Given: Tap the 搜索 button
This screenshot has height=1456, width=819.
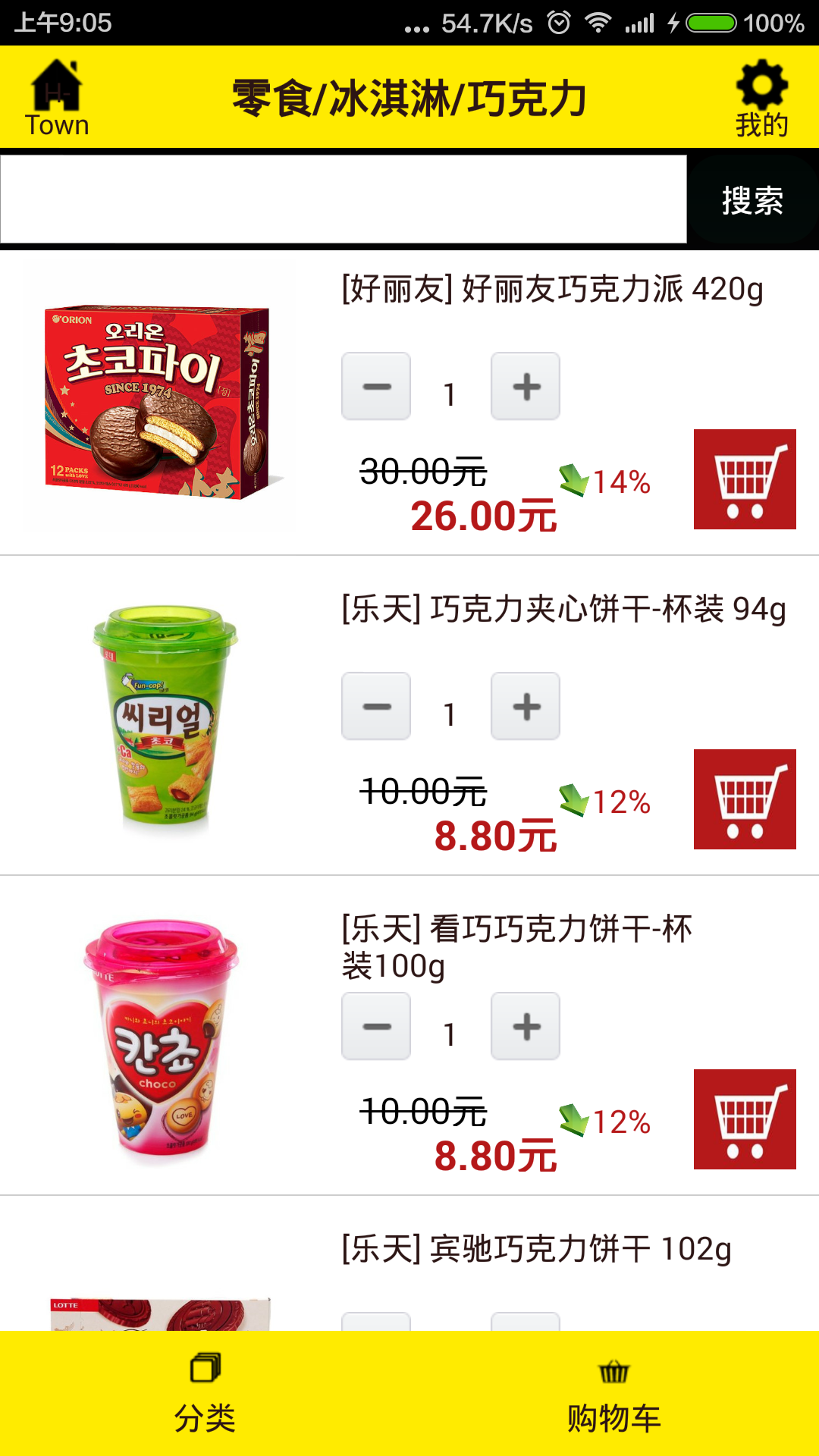Looking at the screenshot, I should tap(752, 200).
